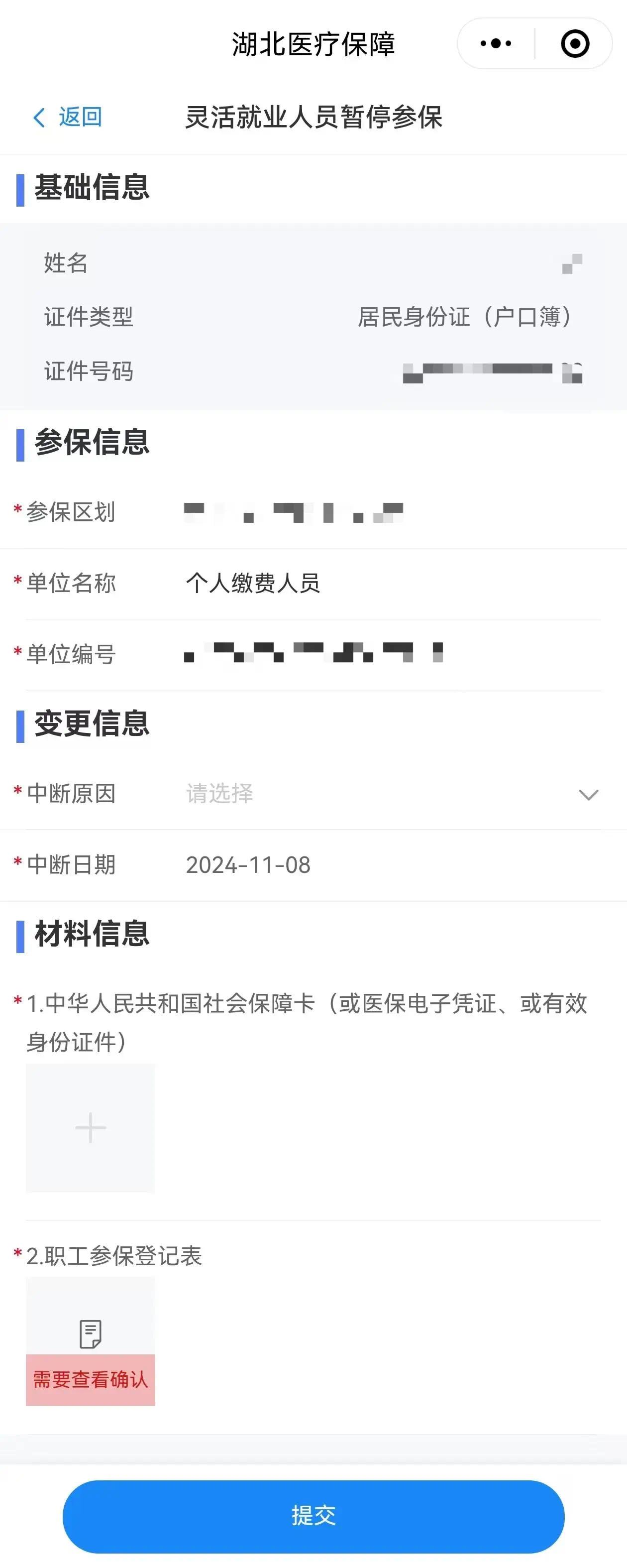Select the 中断日期 date field
This screenshot has width=627, height=1568.
coord(248,865)
